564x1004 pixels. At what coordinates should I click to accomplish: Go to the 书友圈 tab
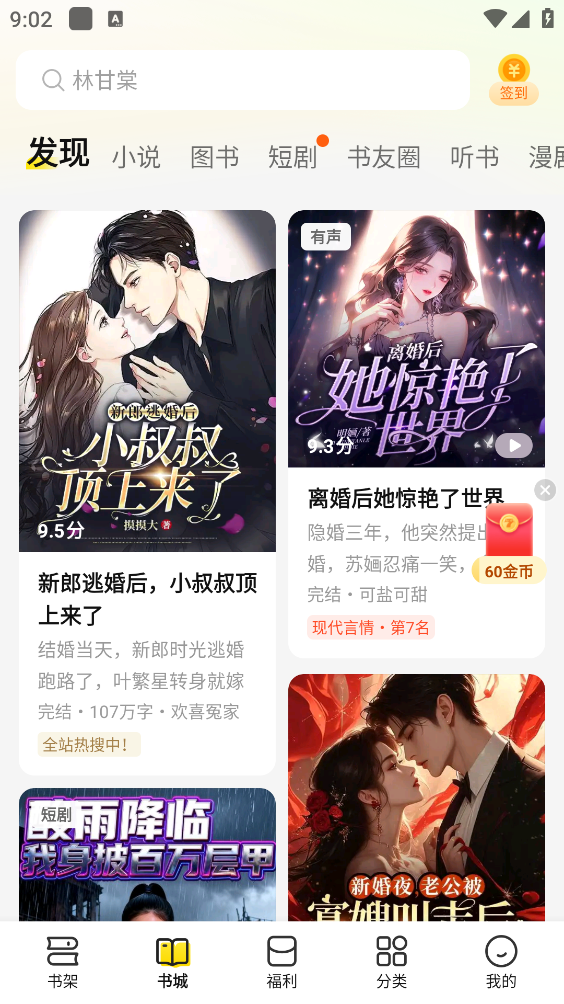tap(383, 157)
